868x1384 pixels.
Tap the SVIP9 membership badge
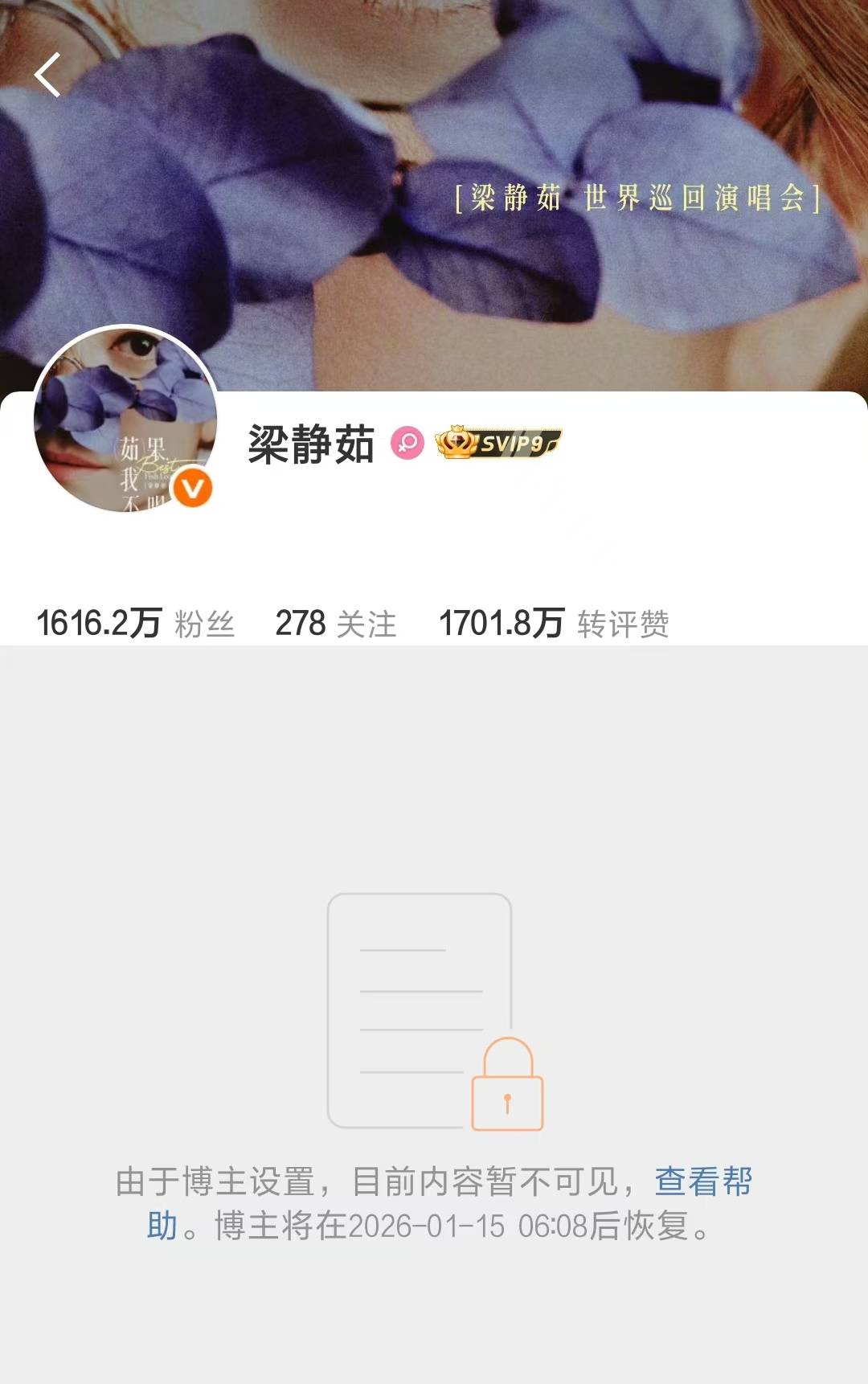pyautogui.click(x=497, y=443)
